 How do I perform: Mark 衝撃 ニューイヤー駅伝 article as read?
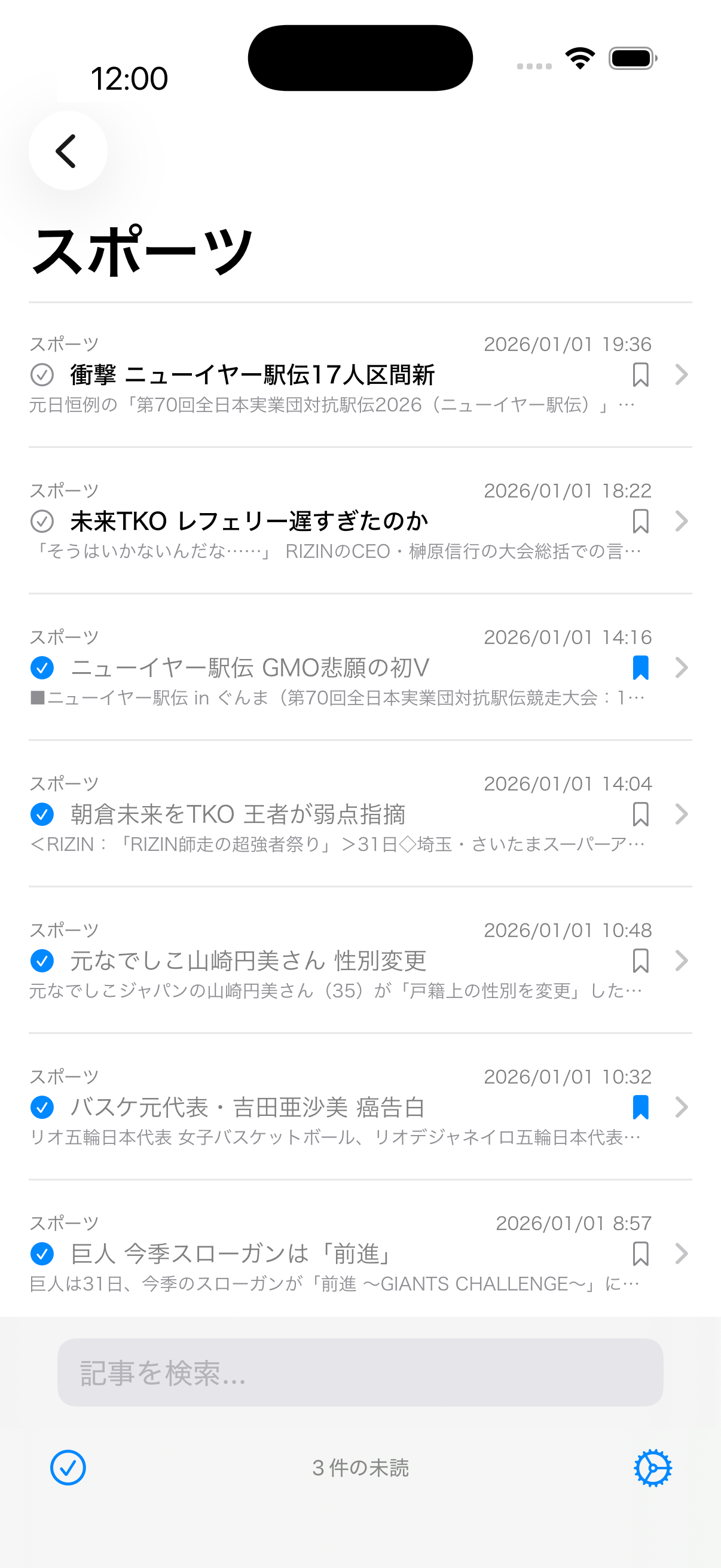click(x=41, y=376)
